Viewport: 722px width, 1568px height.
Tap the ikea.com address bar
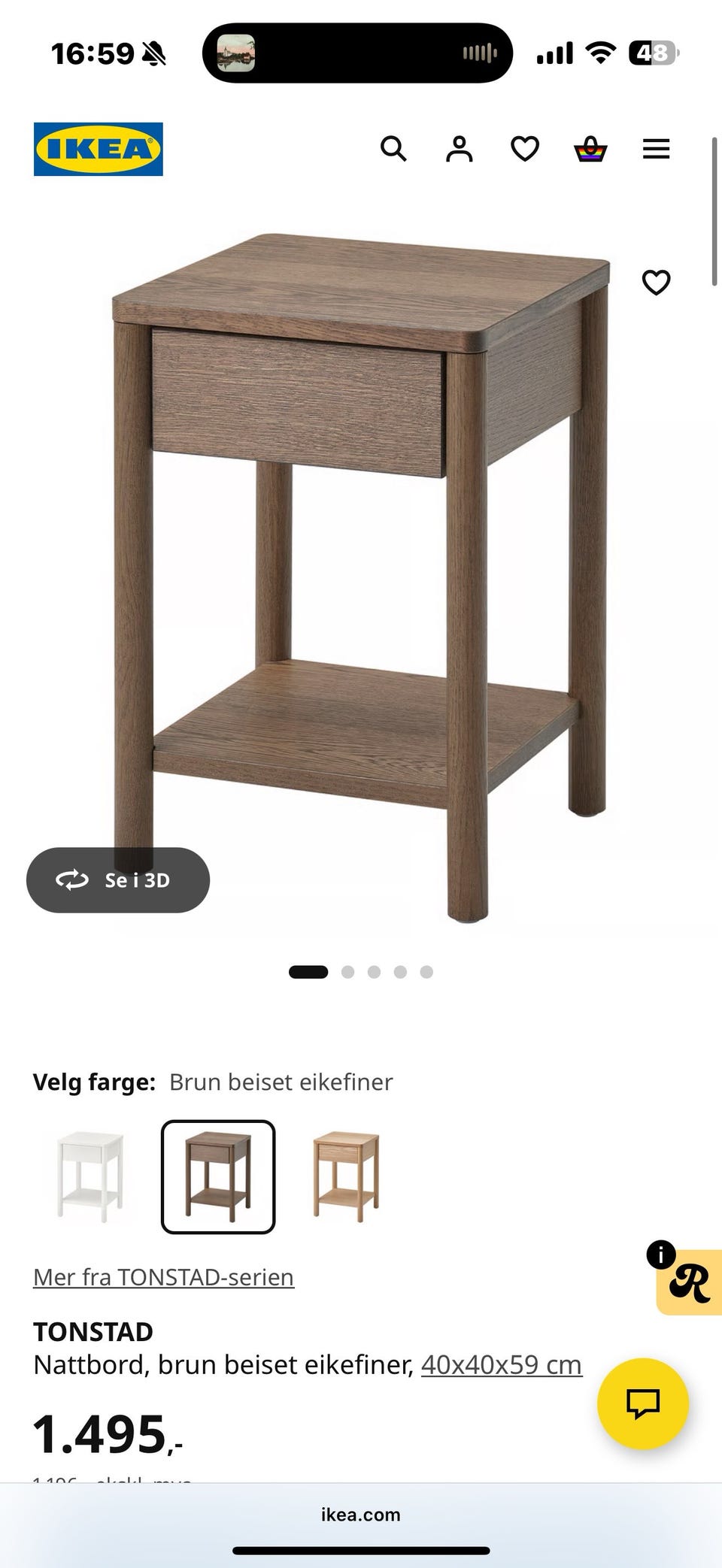point(361,1515)
